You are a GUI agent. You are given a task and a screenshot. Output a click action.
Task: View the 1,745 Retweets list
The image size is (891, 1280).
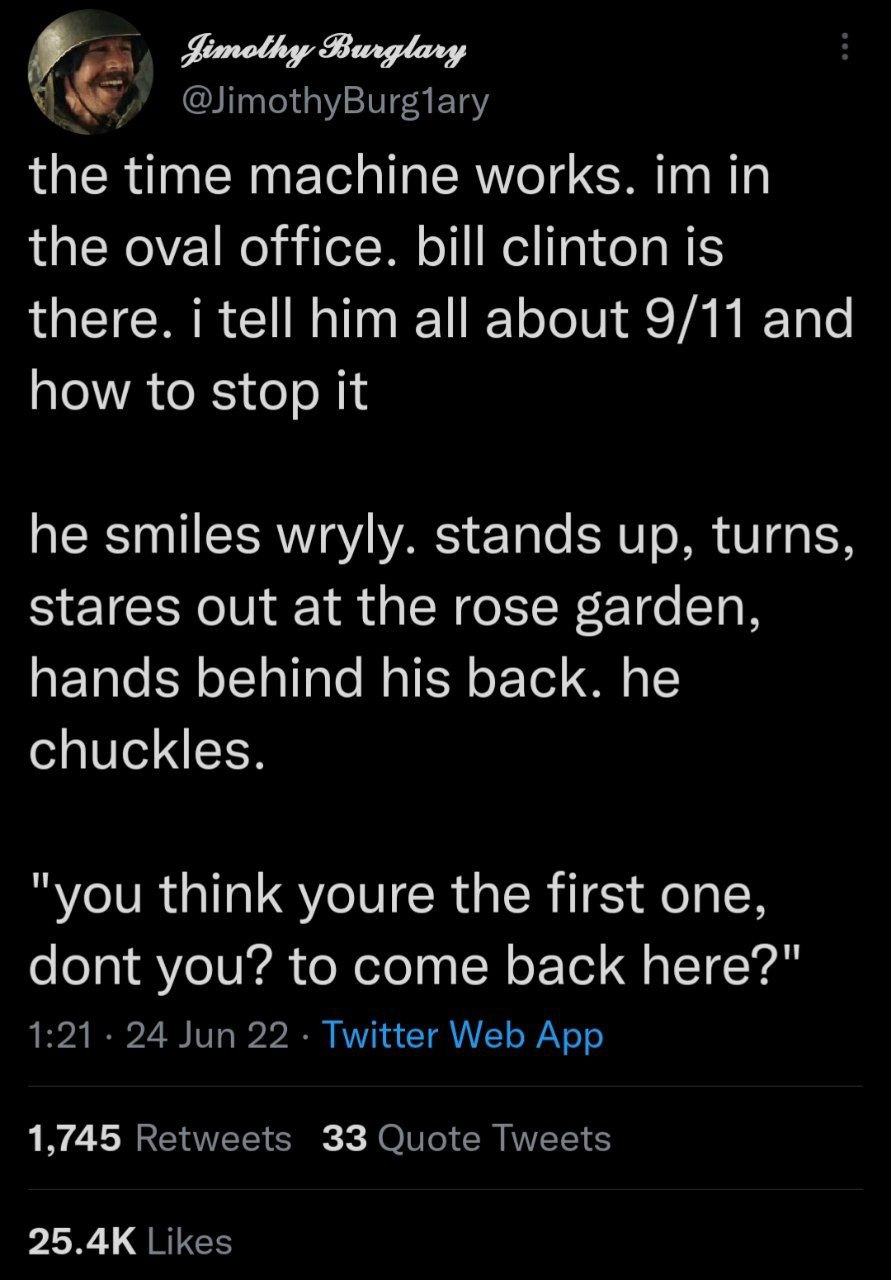(161, 1137)
